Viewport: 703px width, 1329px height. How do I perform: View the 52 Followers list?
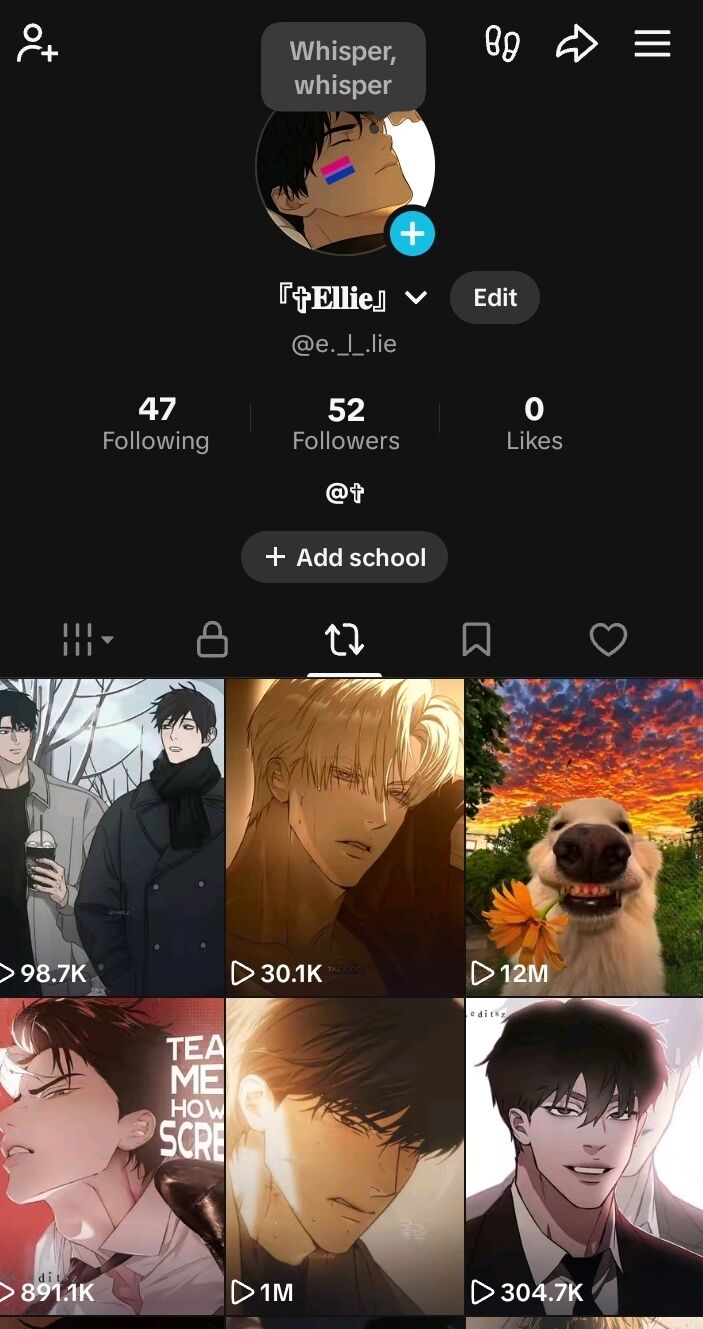(346, 423)
